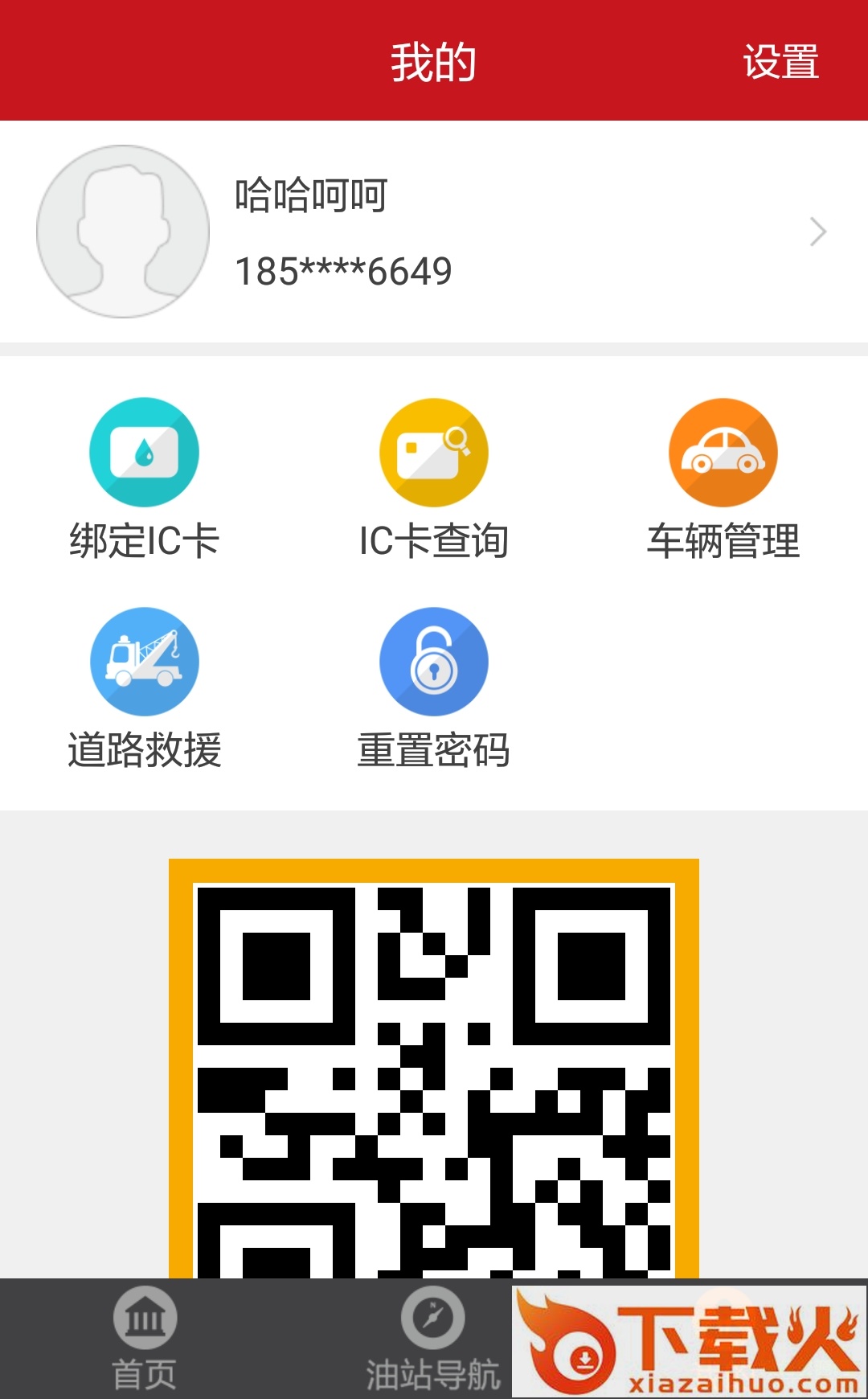Open 设置 in the top bar
This screenshot has width=868, height=1399.
coord(780,62)
